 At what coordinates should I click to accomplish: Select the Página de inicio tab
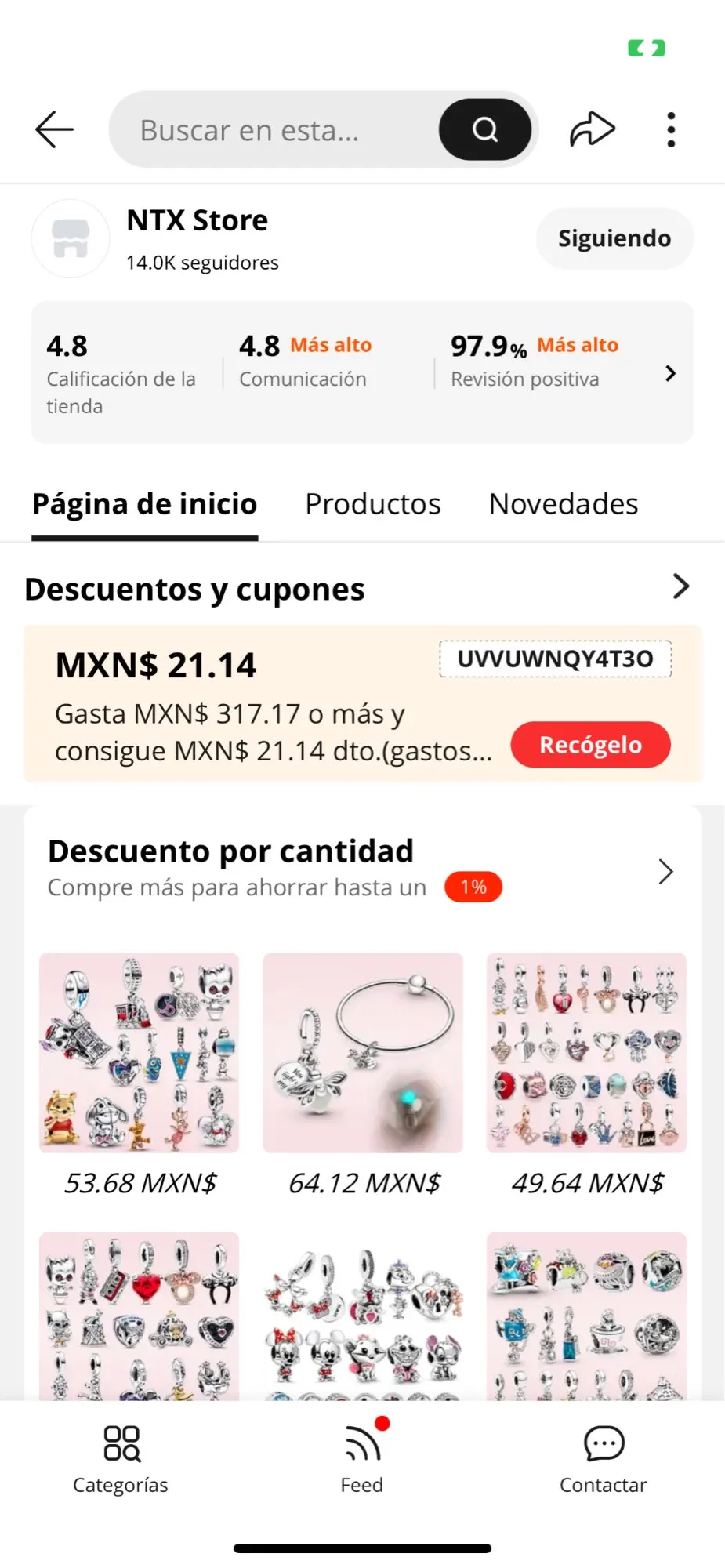[x=145, y=504]
